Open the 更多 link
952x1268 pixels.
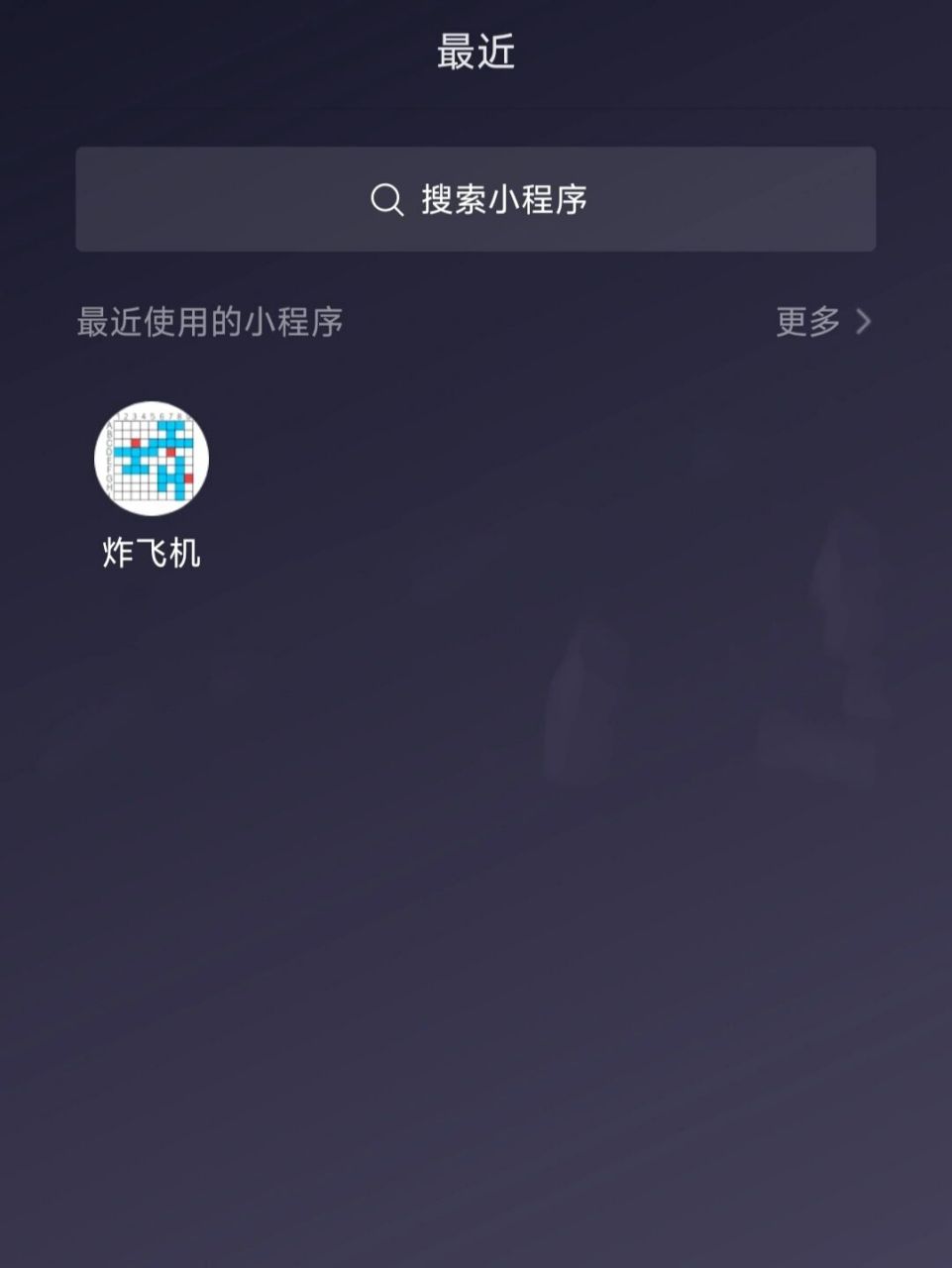point(805,323)
